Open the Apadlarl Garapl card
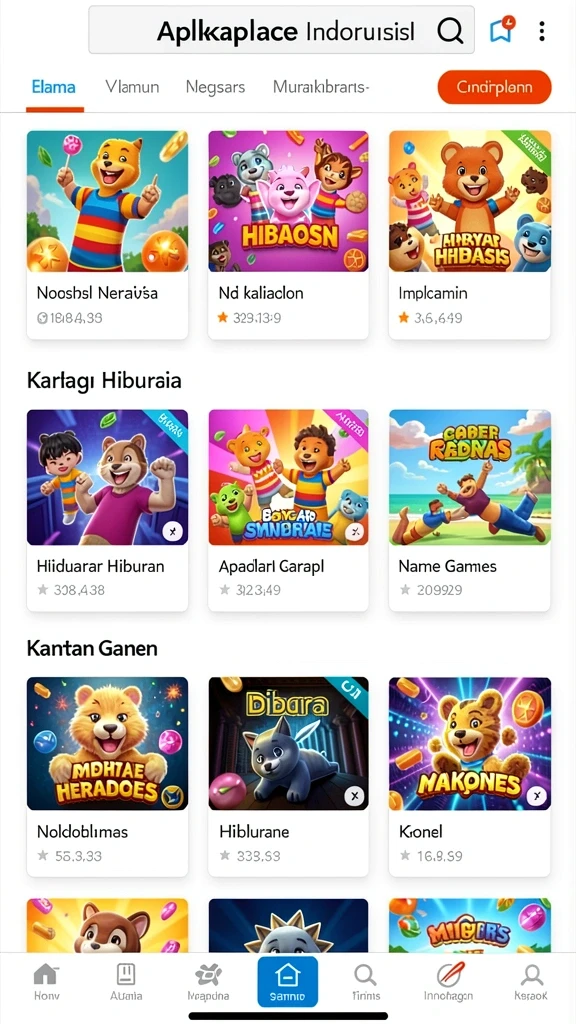The width and height of the screenshot is (576, 1024). (x=288, y=510)
